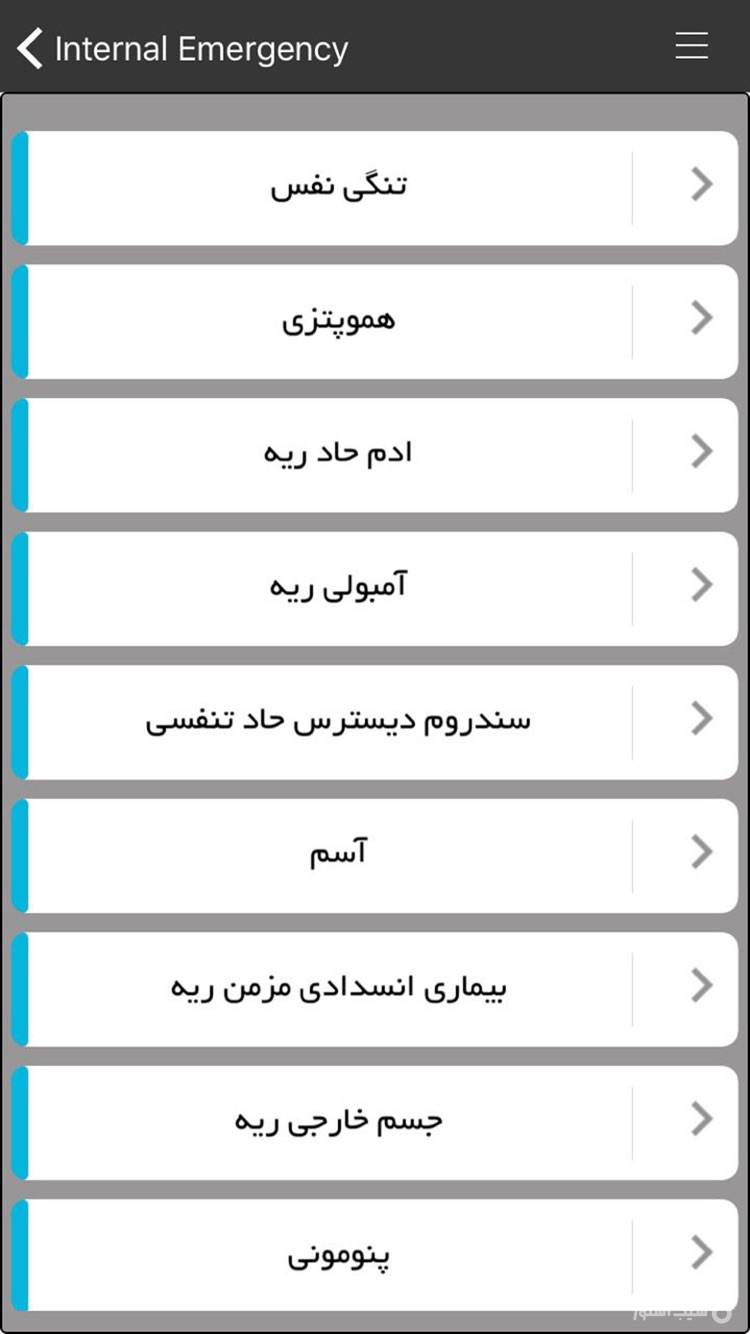Click the chevron next to آمبولی ریه

coord(701,585)
